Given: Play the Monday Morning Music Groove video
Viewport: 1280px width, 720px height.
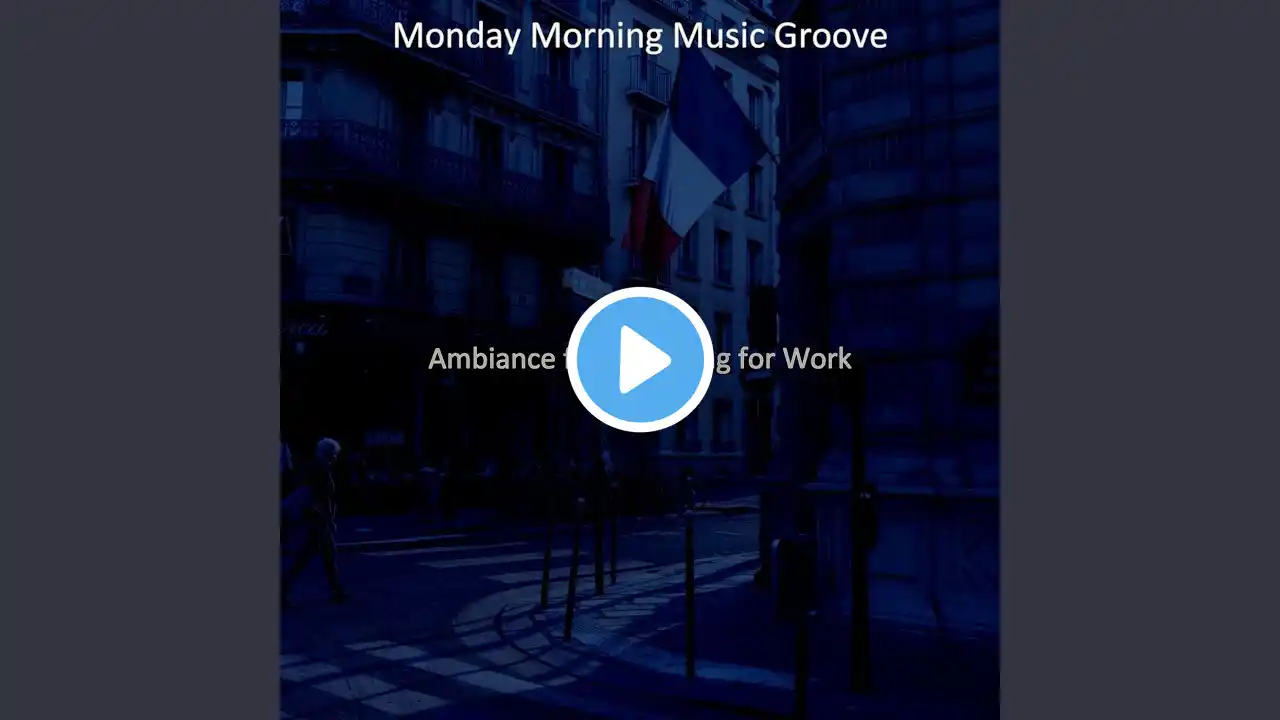Looking at the screenshot, I should click(640, 360).
